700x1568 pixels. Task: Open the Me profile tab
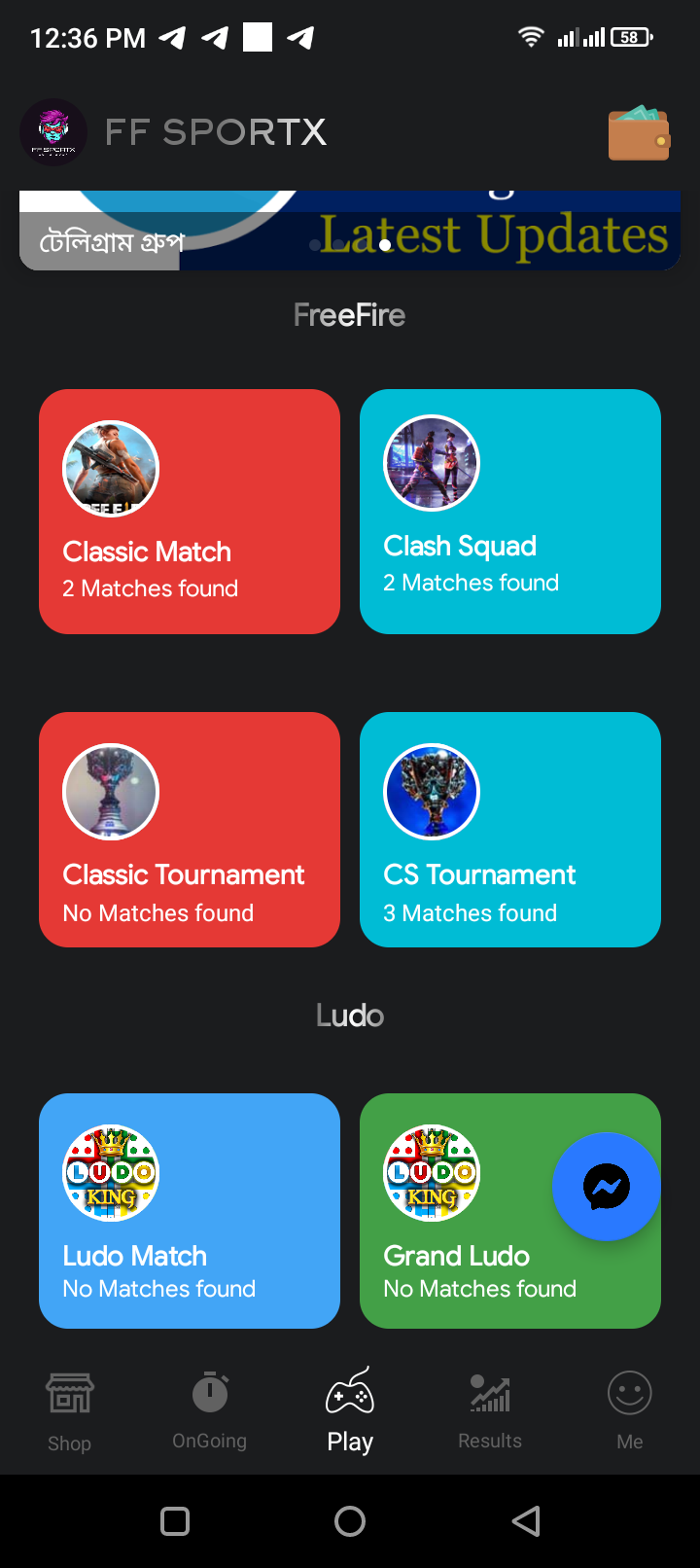point(630,1412)
